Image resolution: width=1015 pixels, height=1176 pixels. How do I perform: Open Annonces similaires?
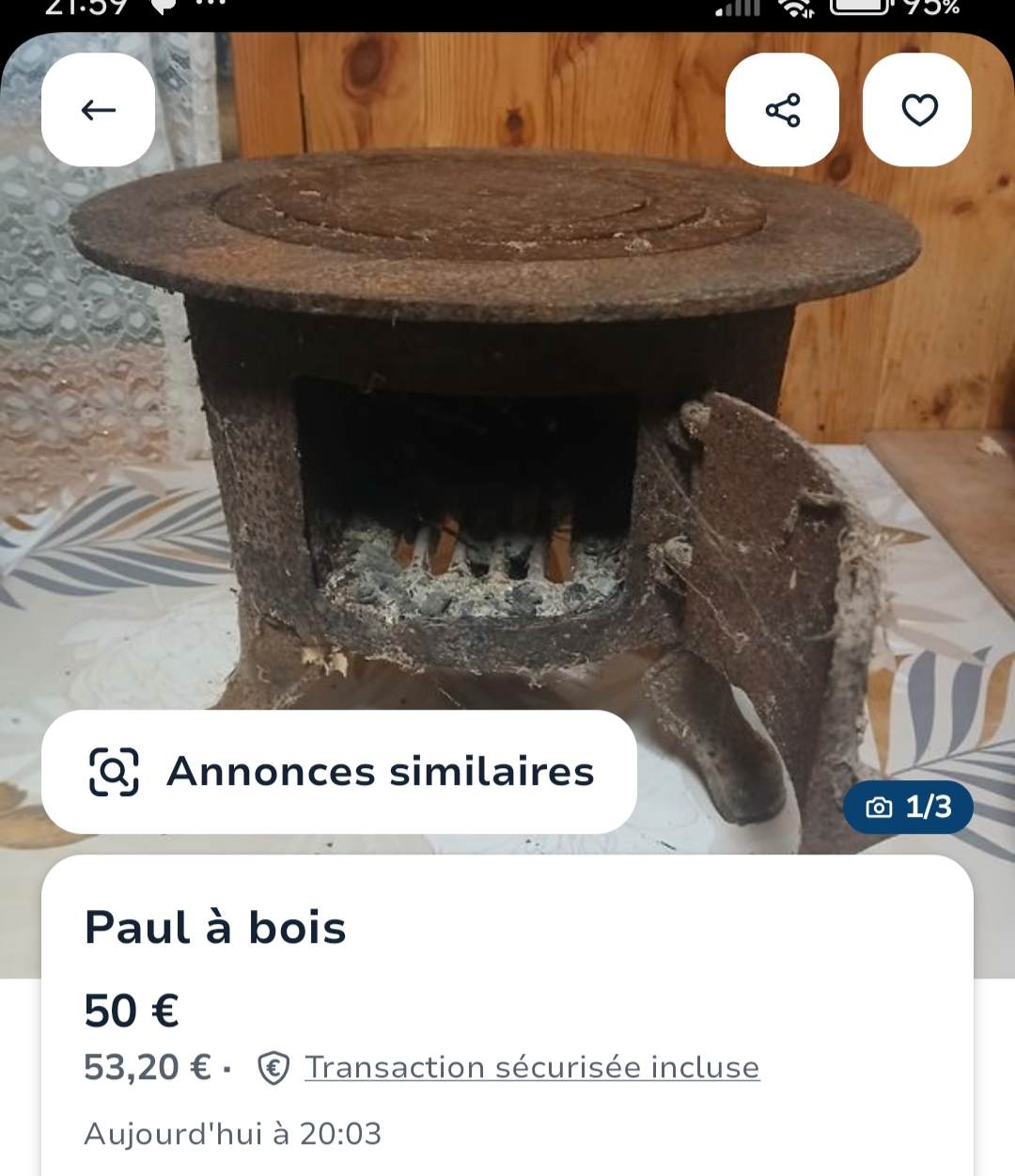click(x=339, y=772)
